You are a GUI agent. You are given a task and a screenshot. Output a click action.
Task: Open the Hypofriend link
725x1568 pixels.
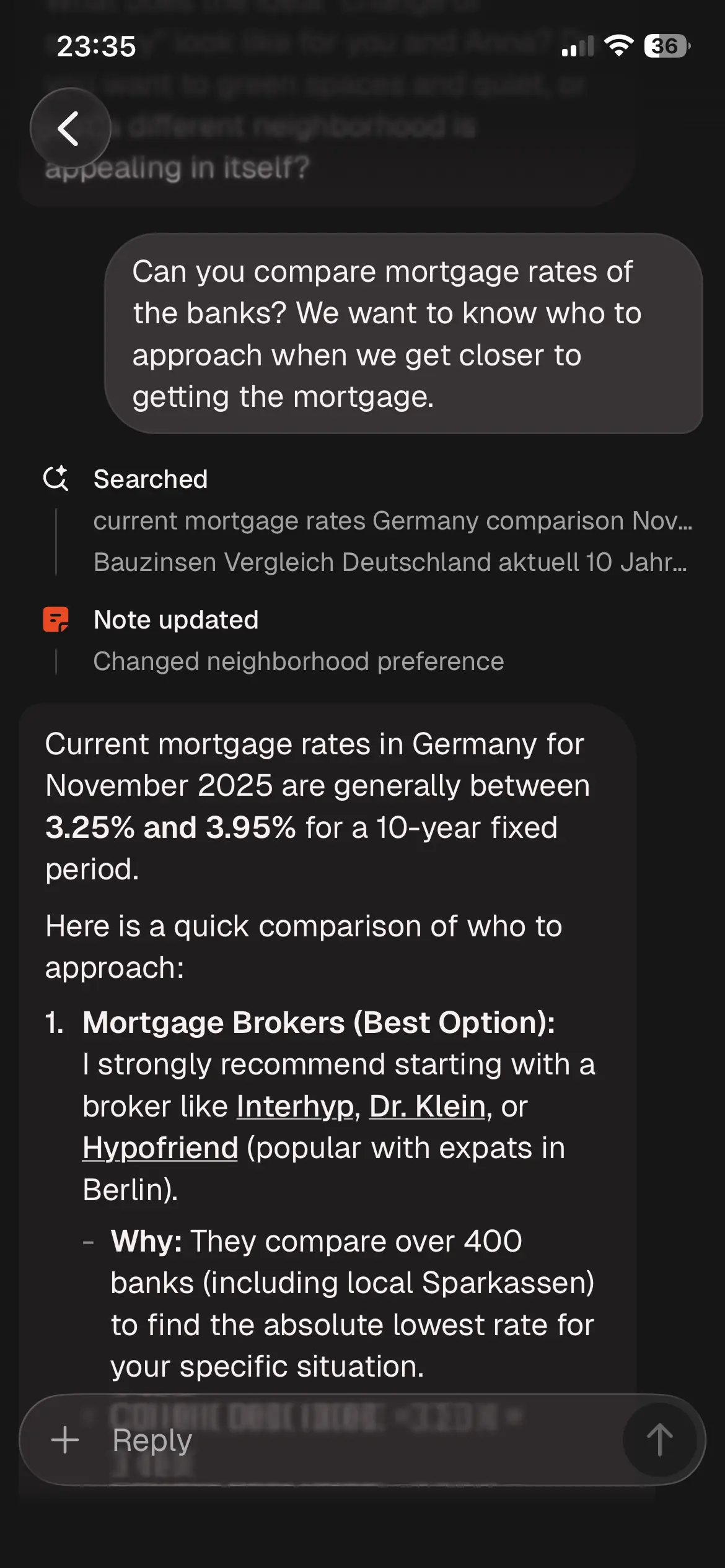tap(160, 1148)
